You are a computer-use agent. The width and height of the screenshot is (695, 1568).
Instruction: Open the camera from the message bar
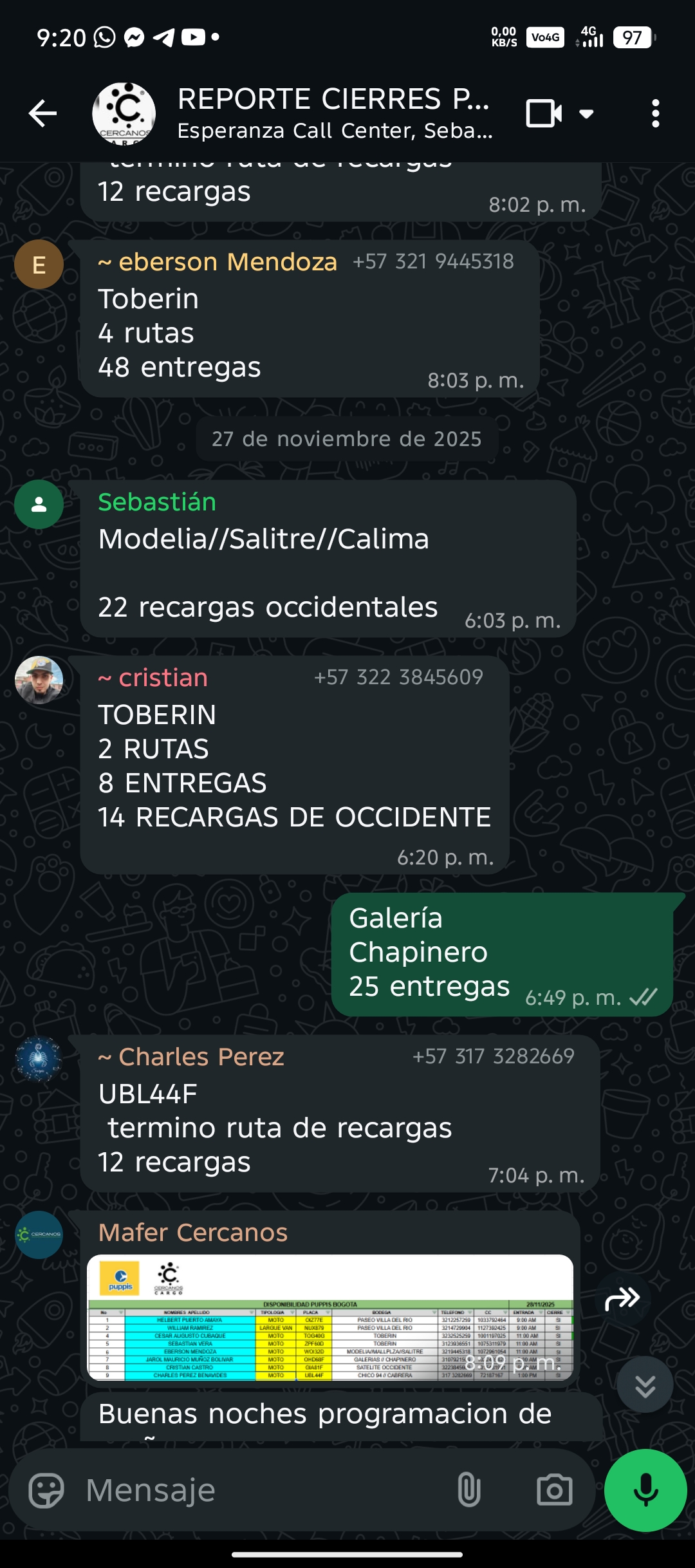tap(554, 1491)
